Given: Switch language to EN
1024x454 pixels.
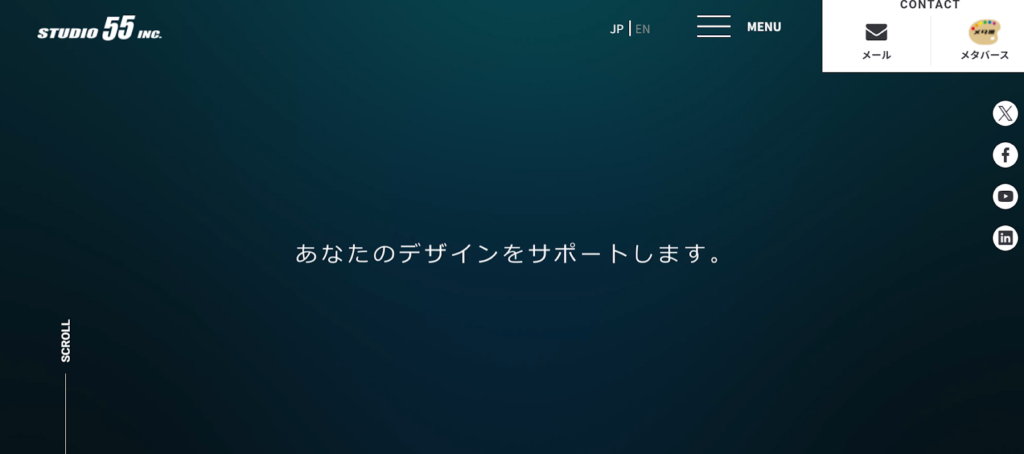Looking at the screenshot, I should (643, 29).
